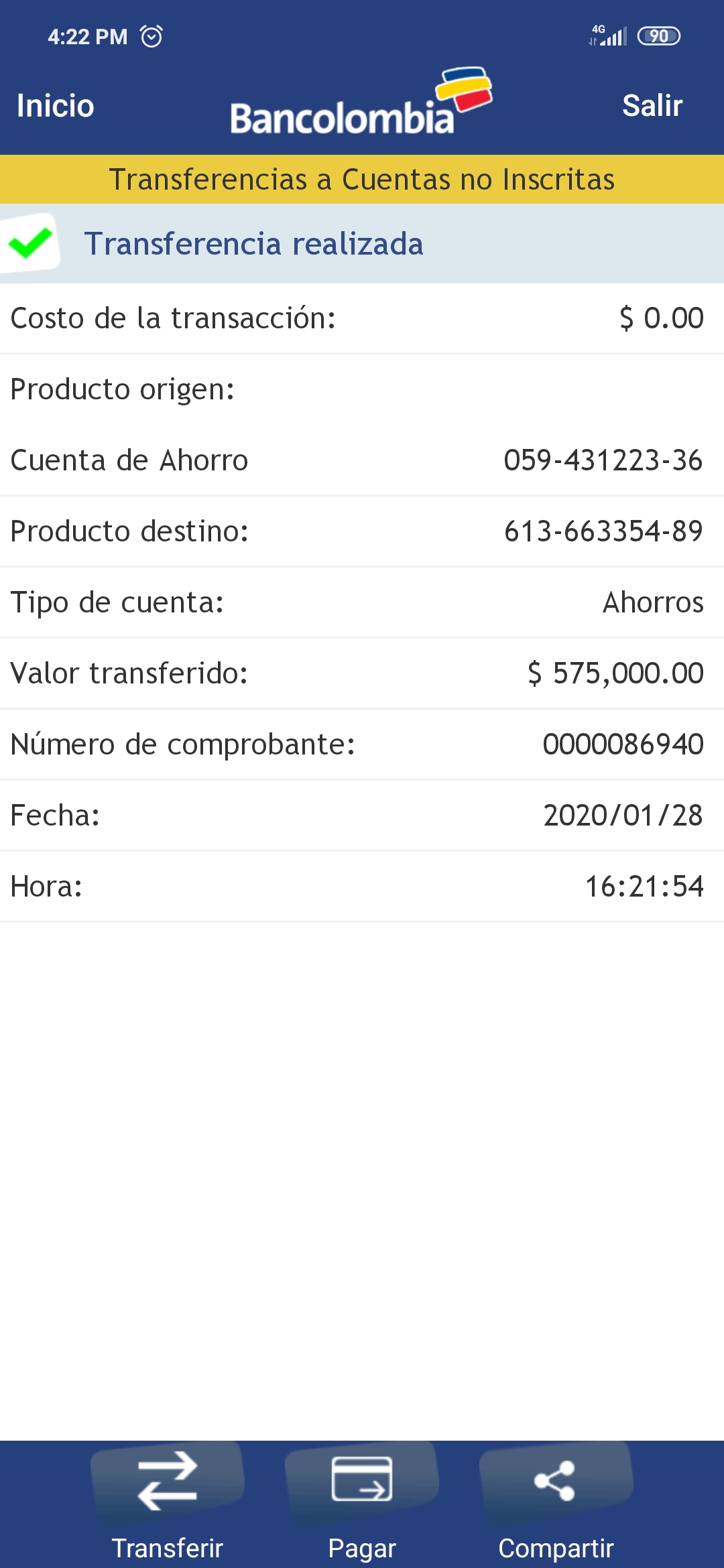
Task: Go to Inicio from the header
Action: click(56, 106)
